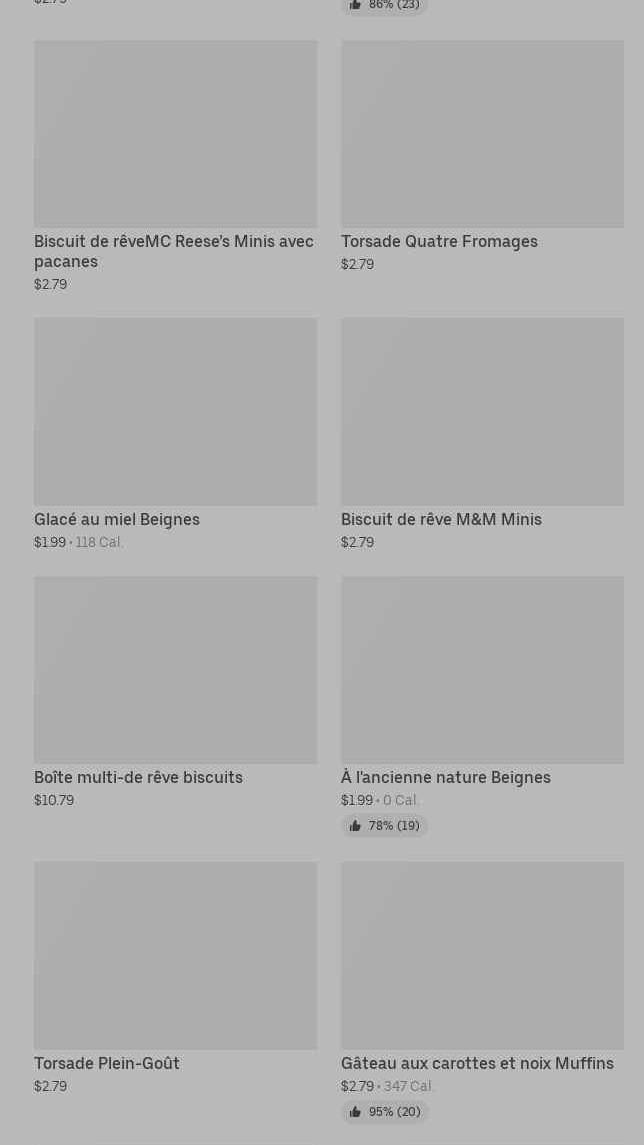This screenshot has width=644, height=1145.
Task: View Glacé au miel Beignes
Action: pos(175,434)
